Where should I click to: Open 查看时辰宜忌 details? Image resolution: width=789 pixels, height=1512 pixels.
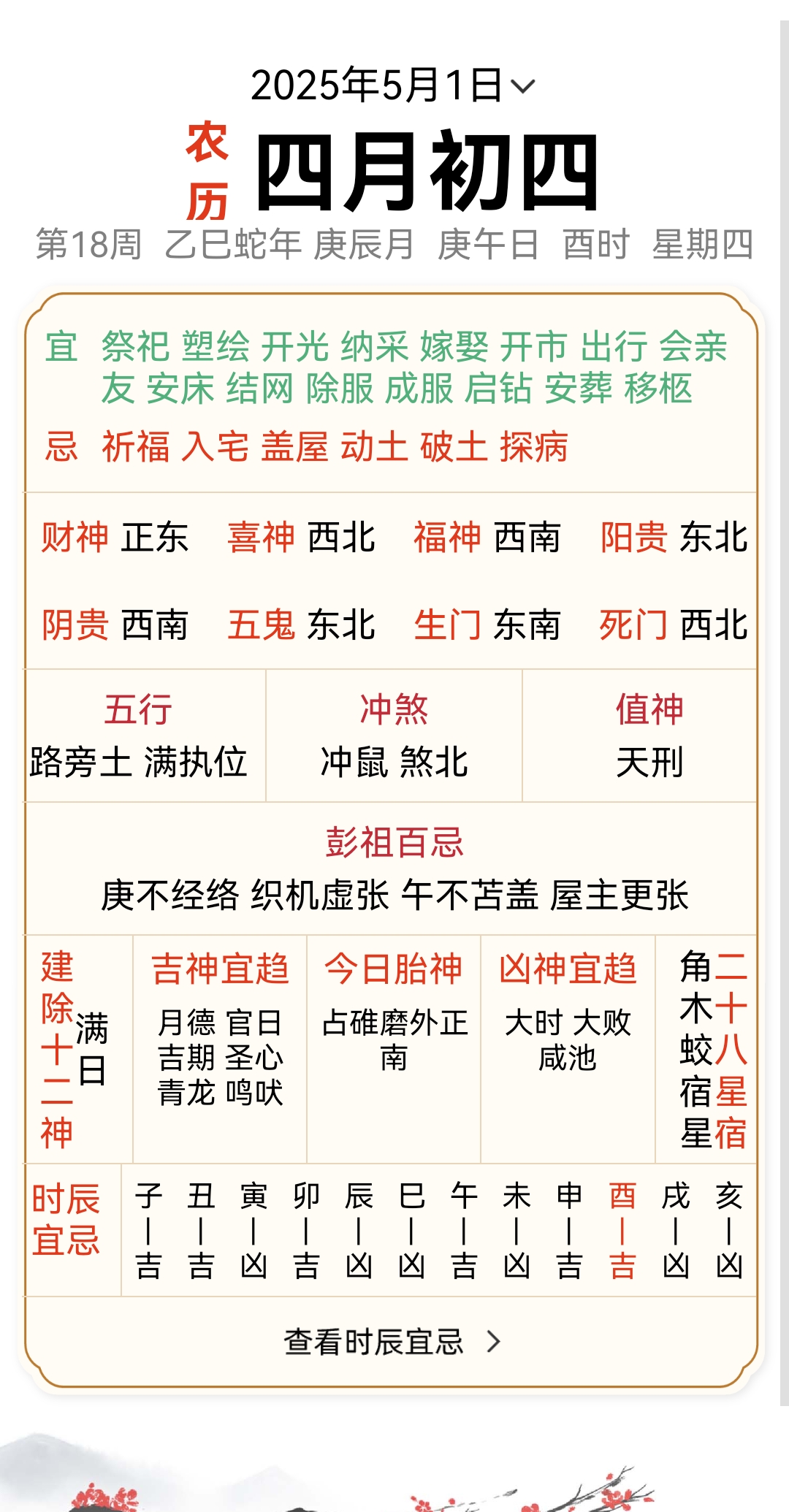coord(392,1342)
